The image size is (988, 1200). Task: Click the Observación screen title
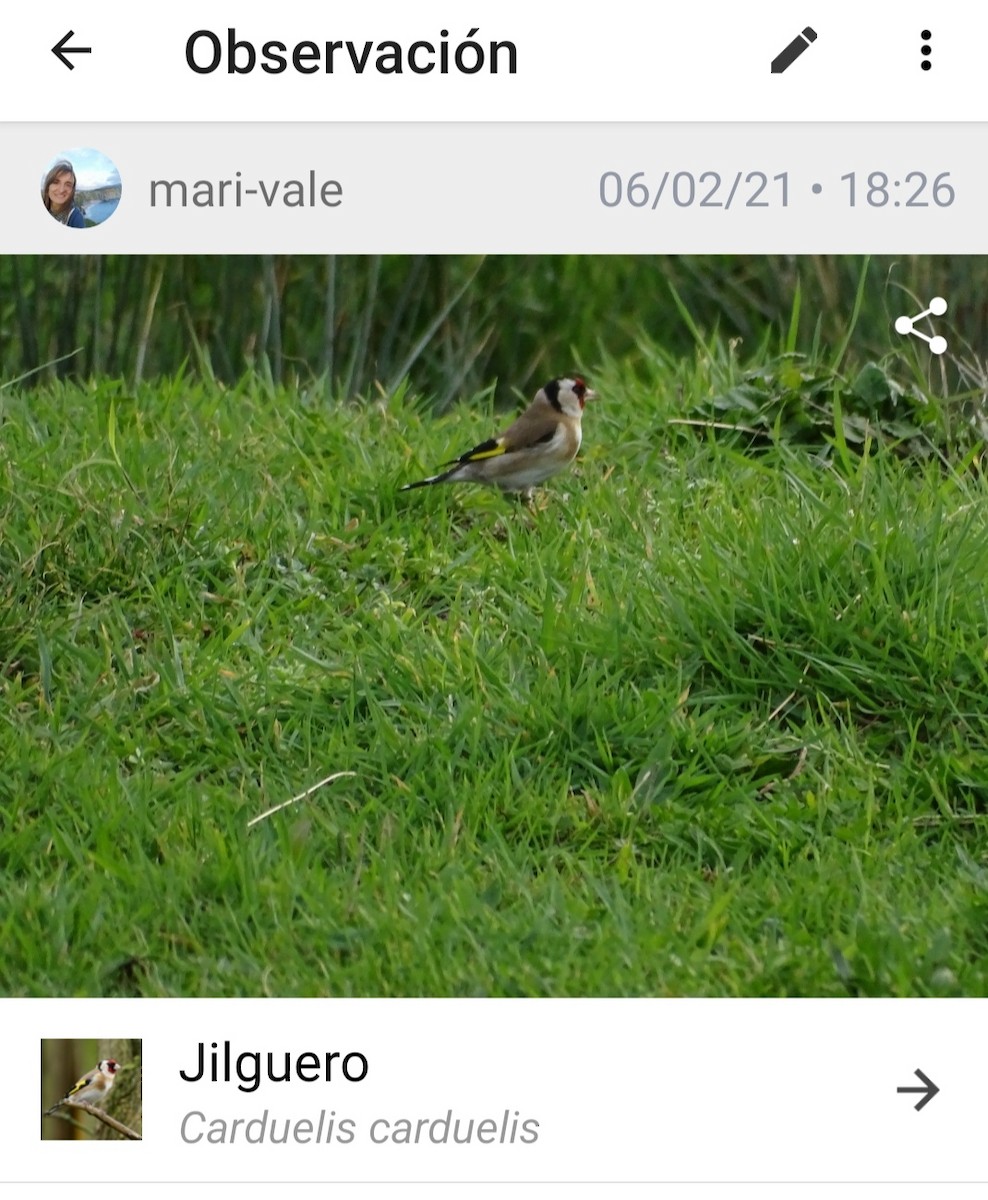pyautogui.click(x=351, y=54)
